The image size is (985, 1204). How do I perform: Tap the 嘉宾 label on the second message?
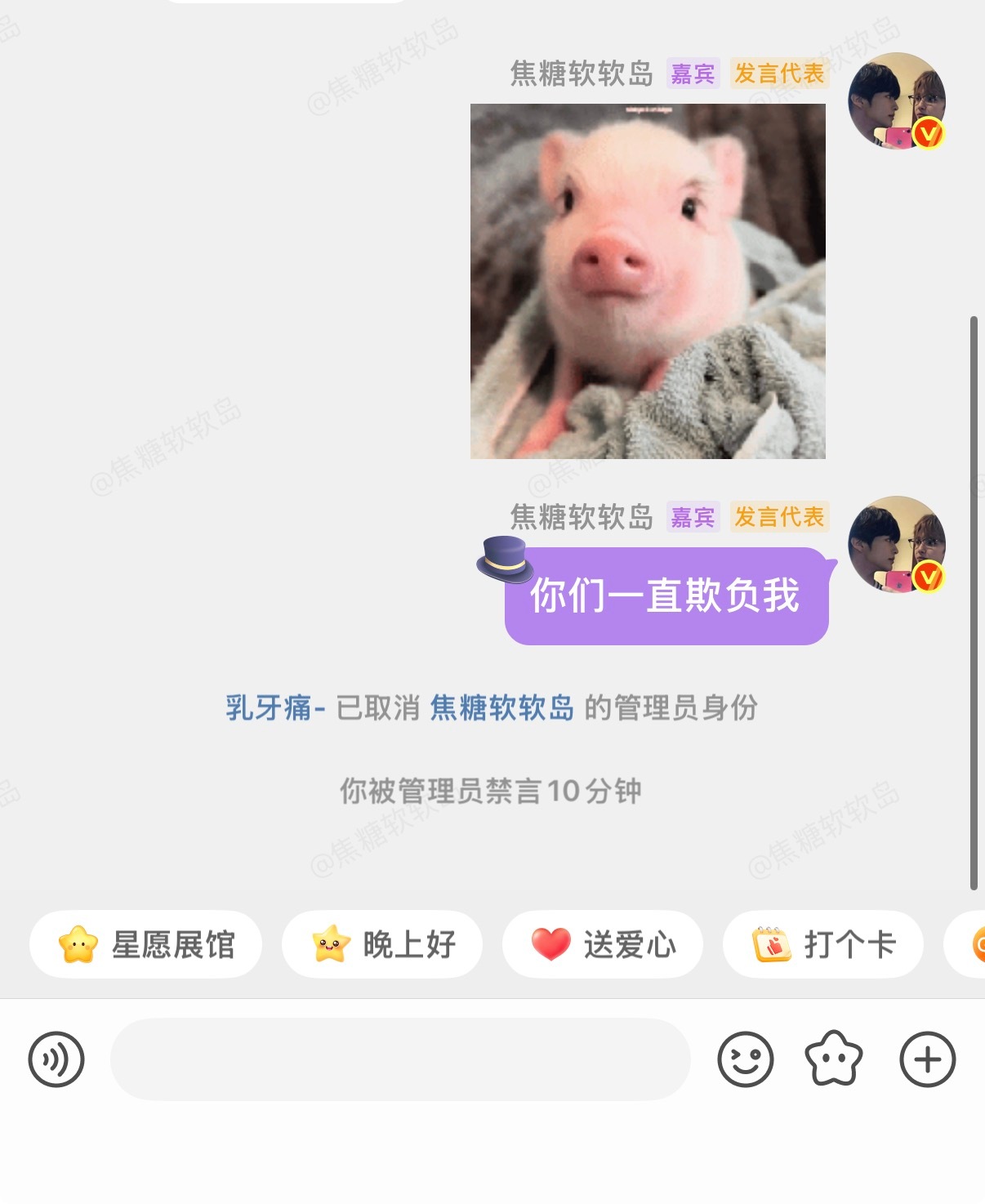point(692,516)
